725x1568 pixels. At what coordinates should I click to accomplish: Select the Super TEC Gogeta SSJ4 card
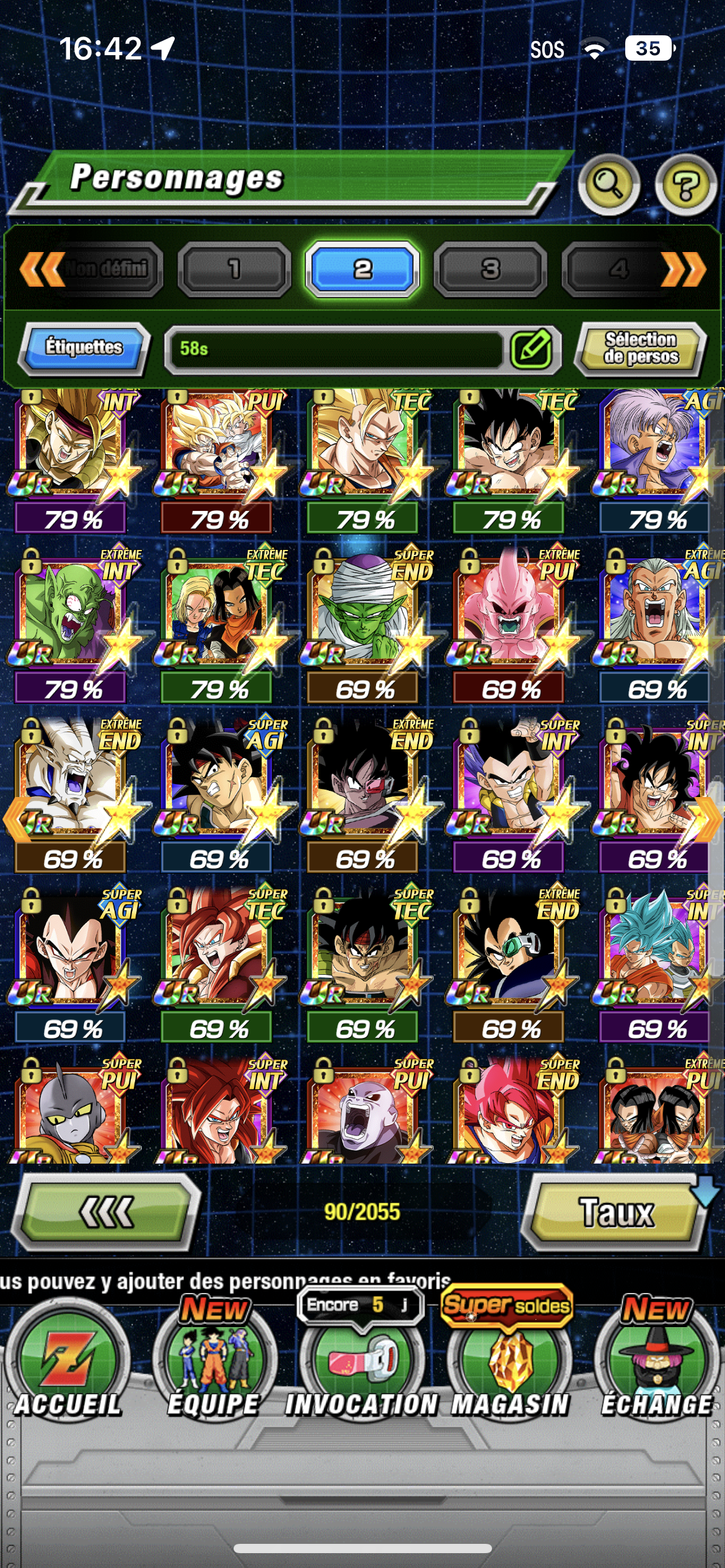pos(218,951)
